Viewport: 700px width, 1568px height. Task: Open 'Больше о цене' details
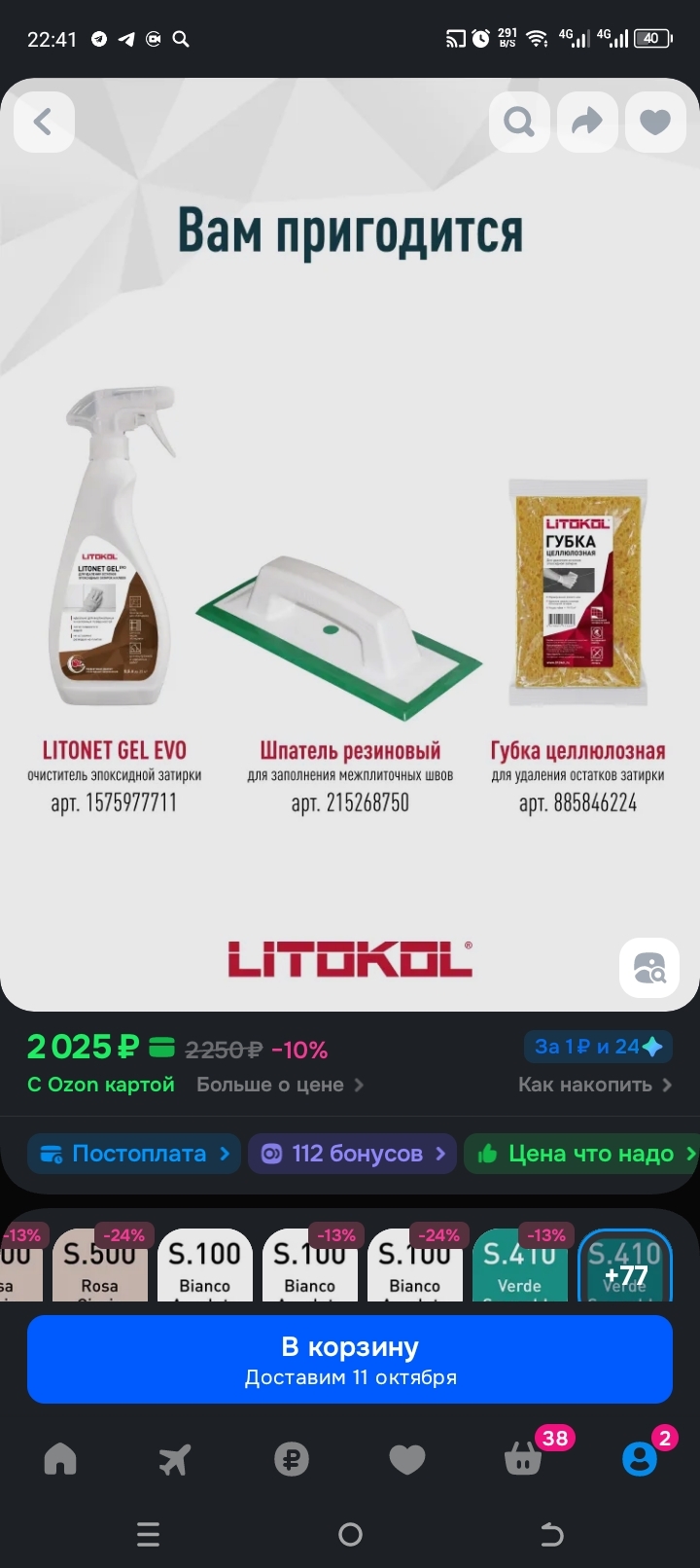280,1085
